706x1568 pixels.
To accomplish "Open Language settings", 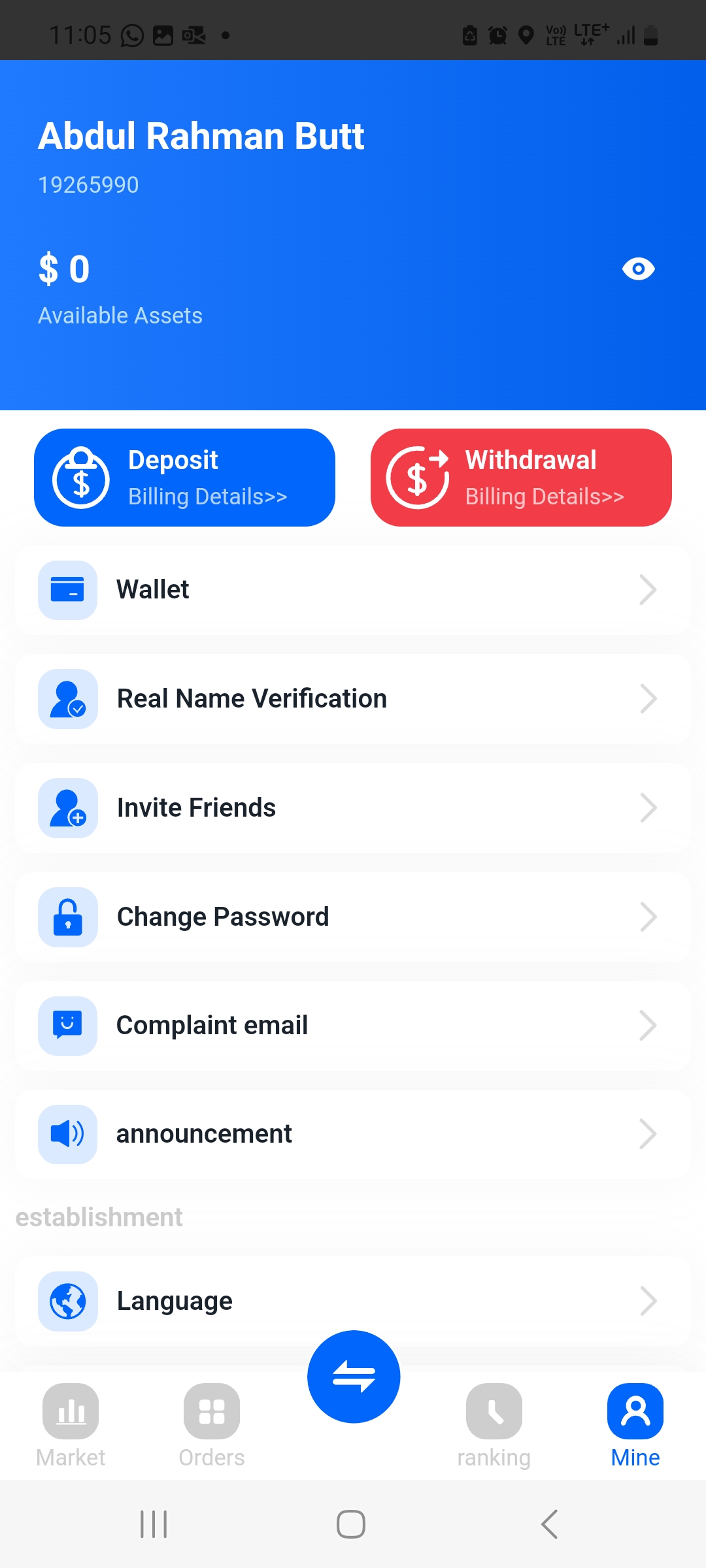I will coord(353,1301).
